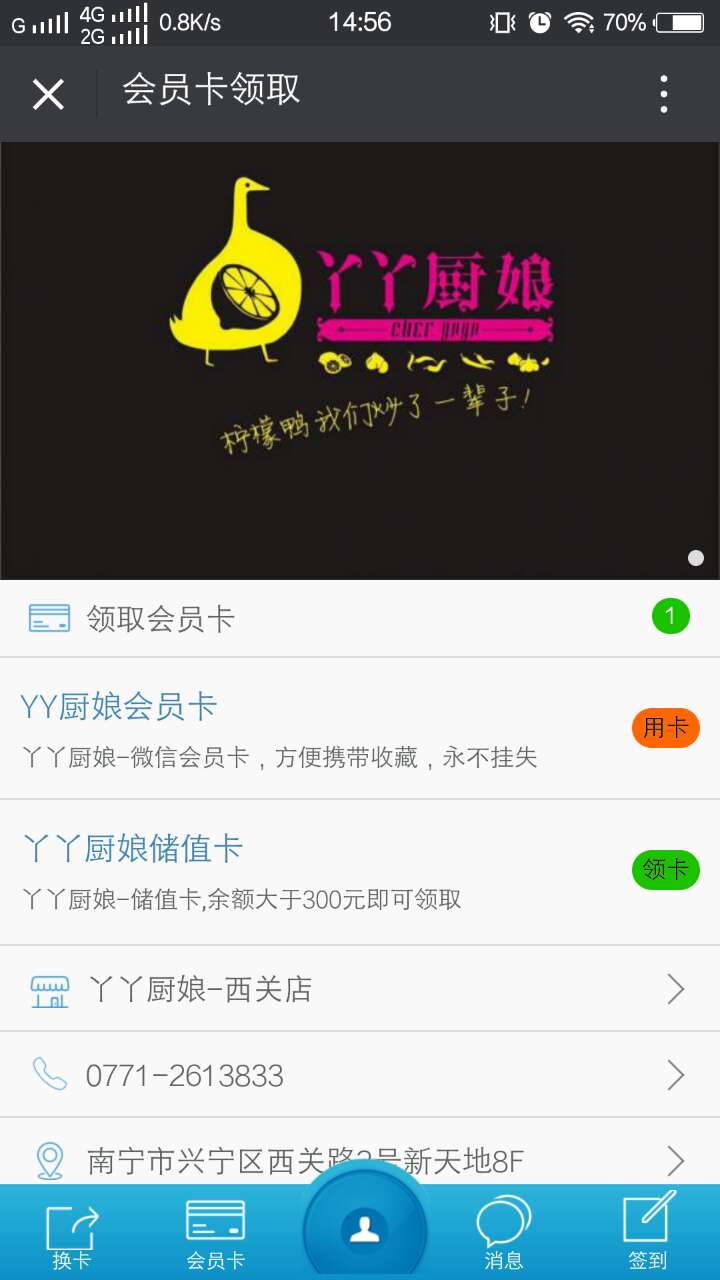Switch to the 换卡 tab
Image resolution: width=720 pixels, height=1280 pixels.
[x=72, y=1235]
